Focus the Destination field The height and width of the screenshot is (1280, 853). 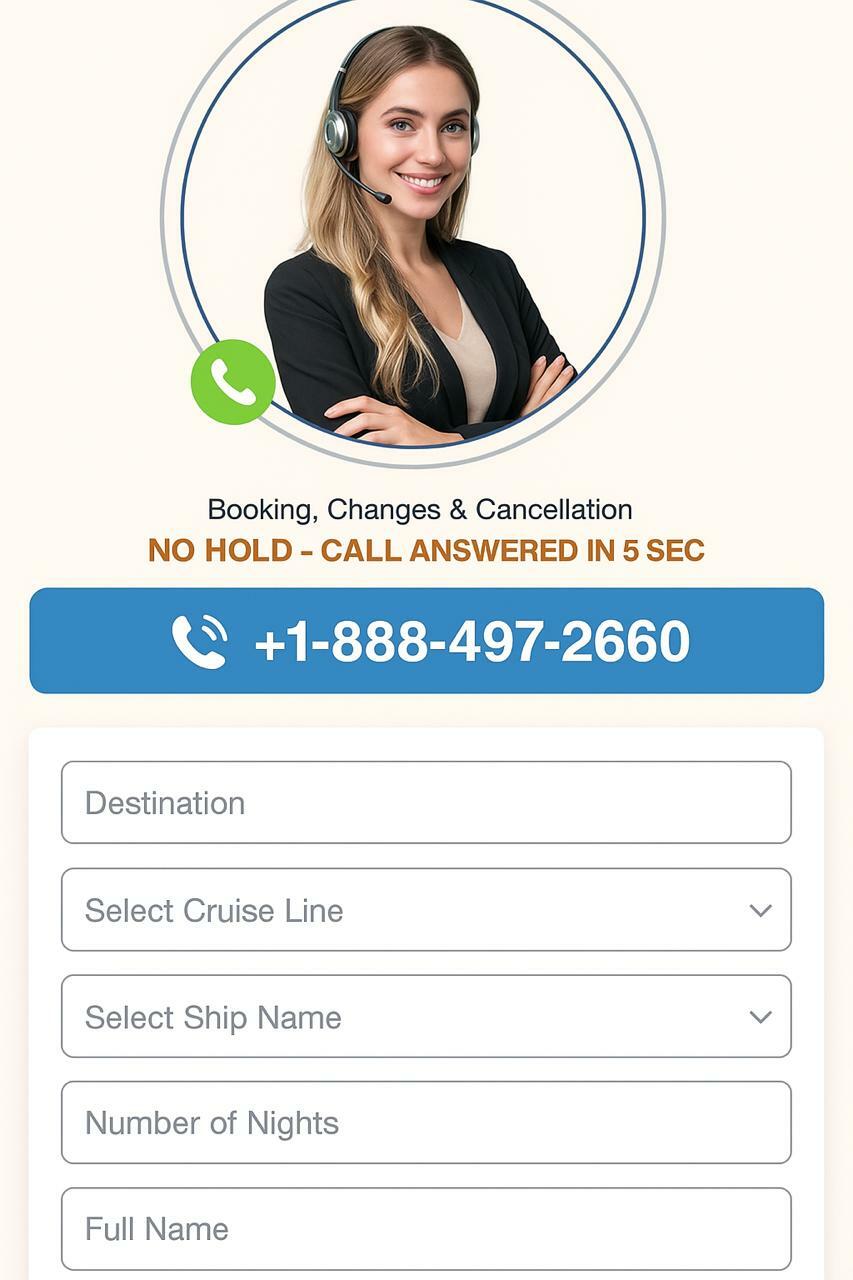426,803
